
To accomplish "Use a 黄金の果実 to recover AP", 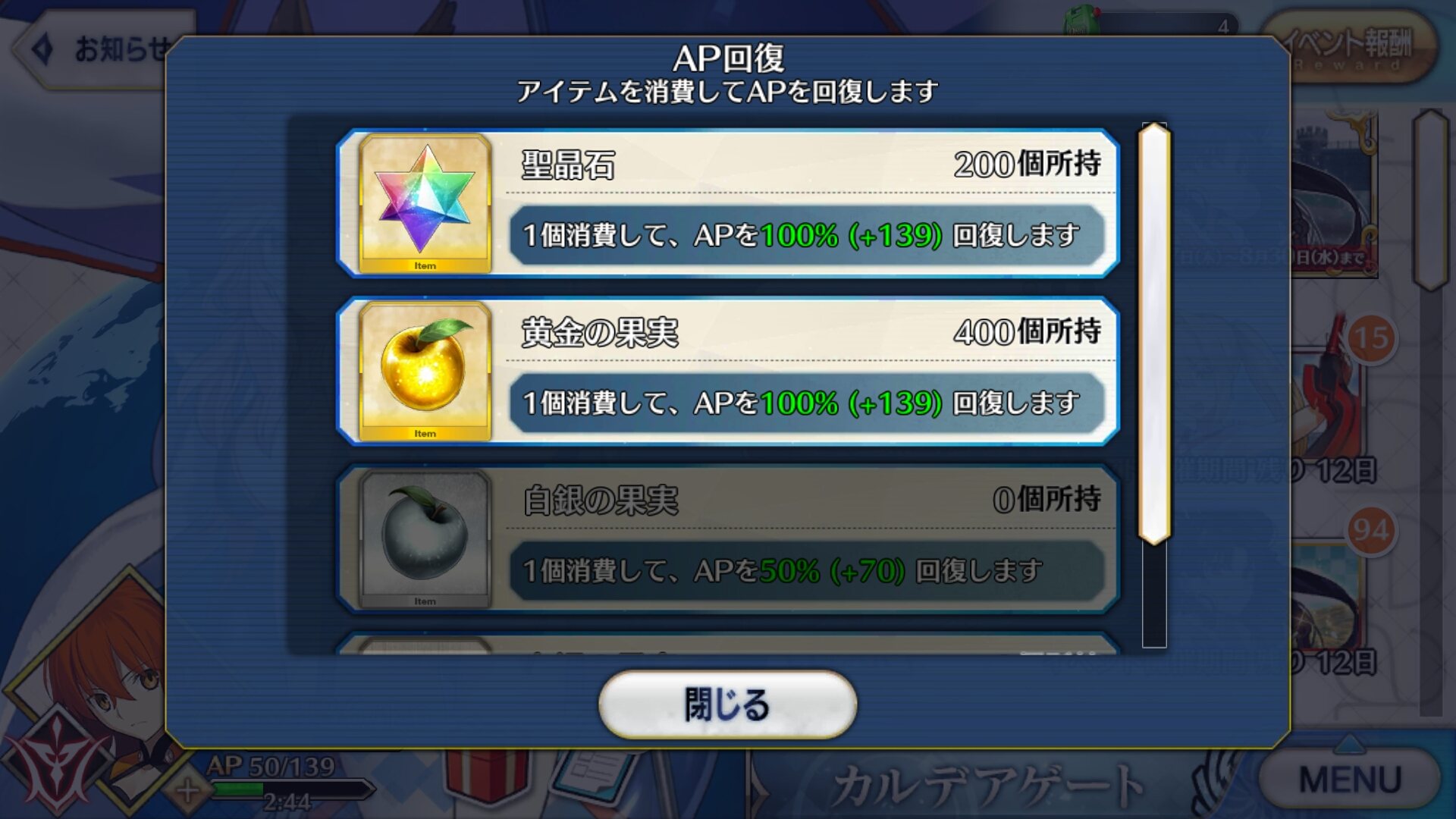I will [728, 371].
